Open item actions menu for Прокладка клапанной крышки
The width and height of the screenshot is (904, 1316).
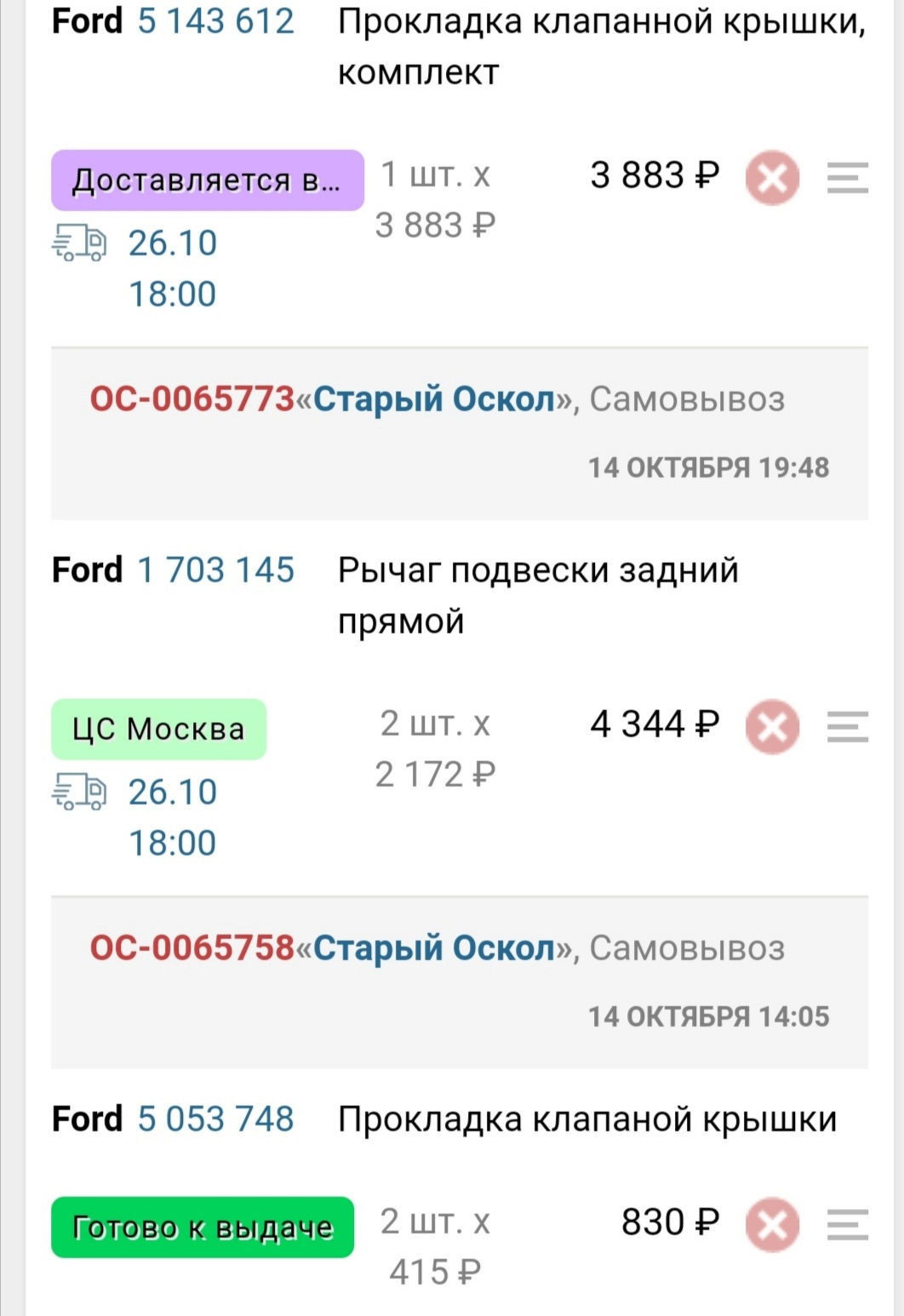point(846,177)
